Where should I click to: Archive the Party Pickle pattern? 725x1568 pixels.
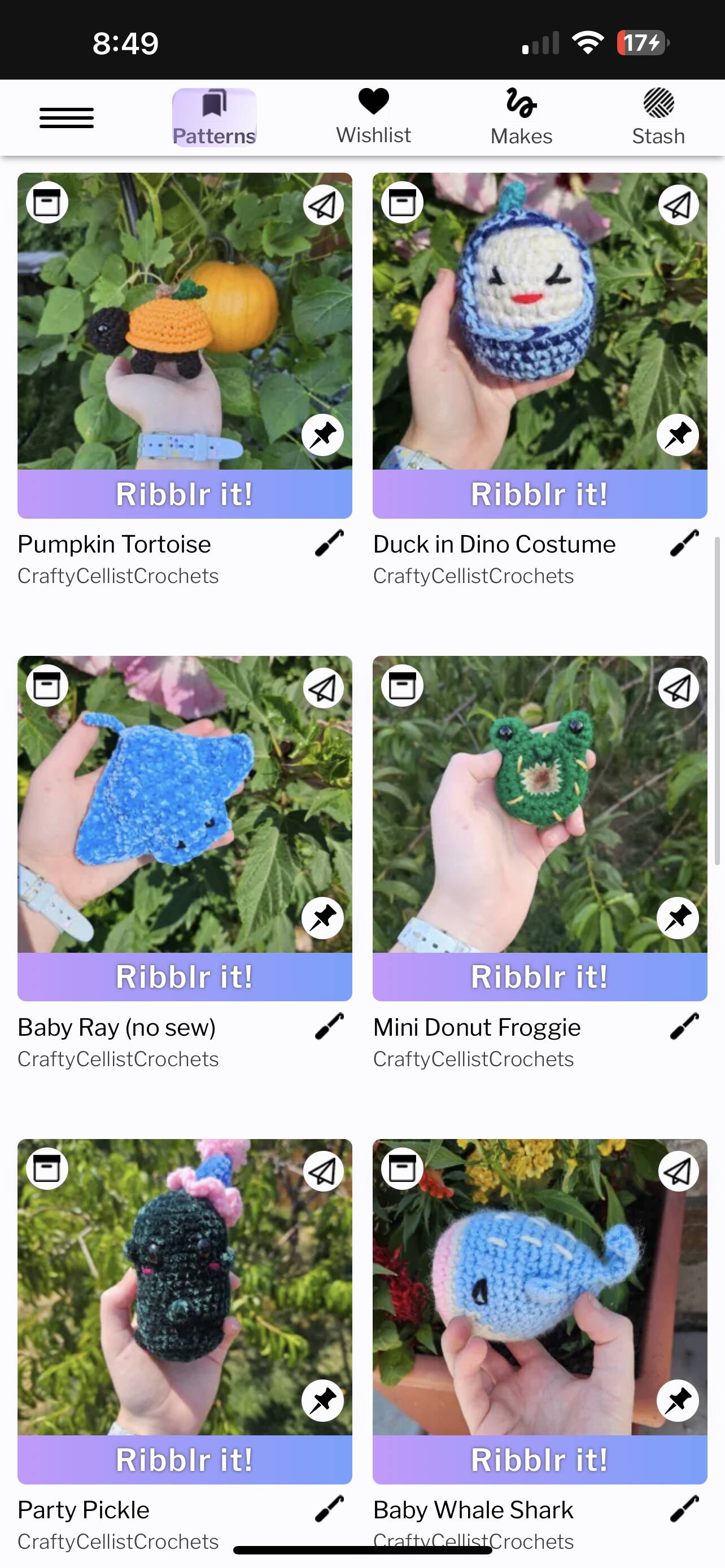click(x=47, y=1169)
